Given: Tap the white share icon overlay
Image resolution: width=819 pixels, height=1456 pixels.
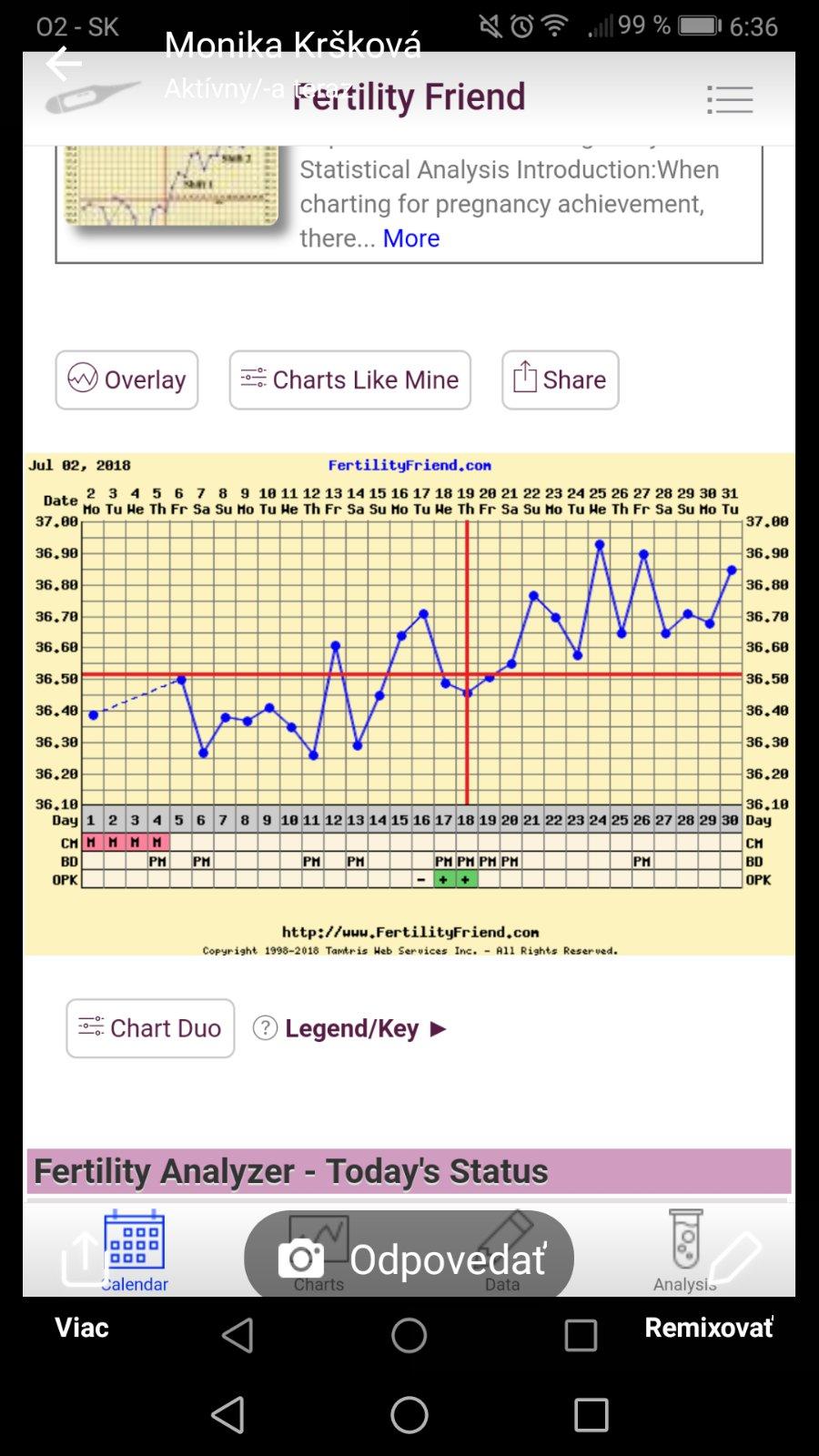Looking at the screenshot, I should (x=83, y=1258).
